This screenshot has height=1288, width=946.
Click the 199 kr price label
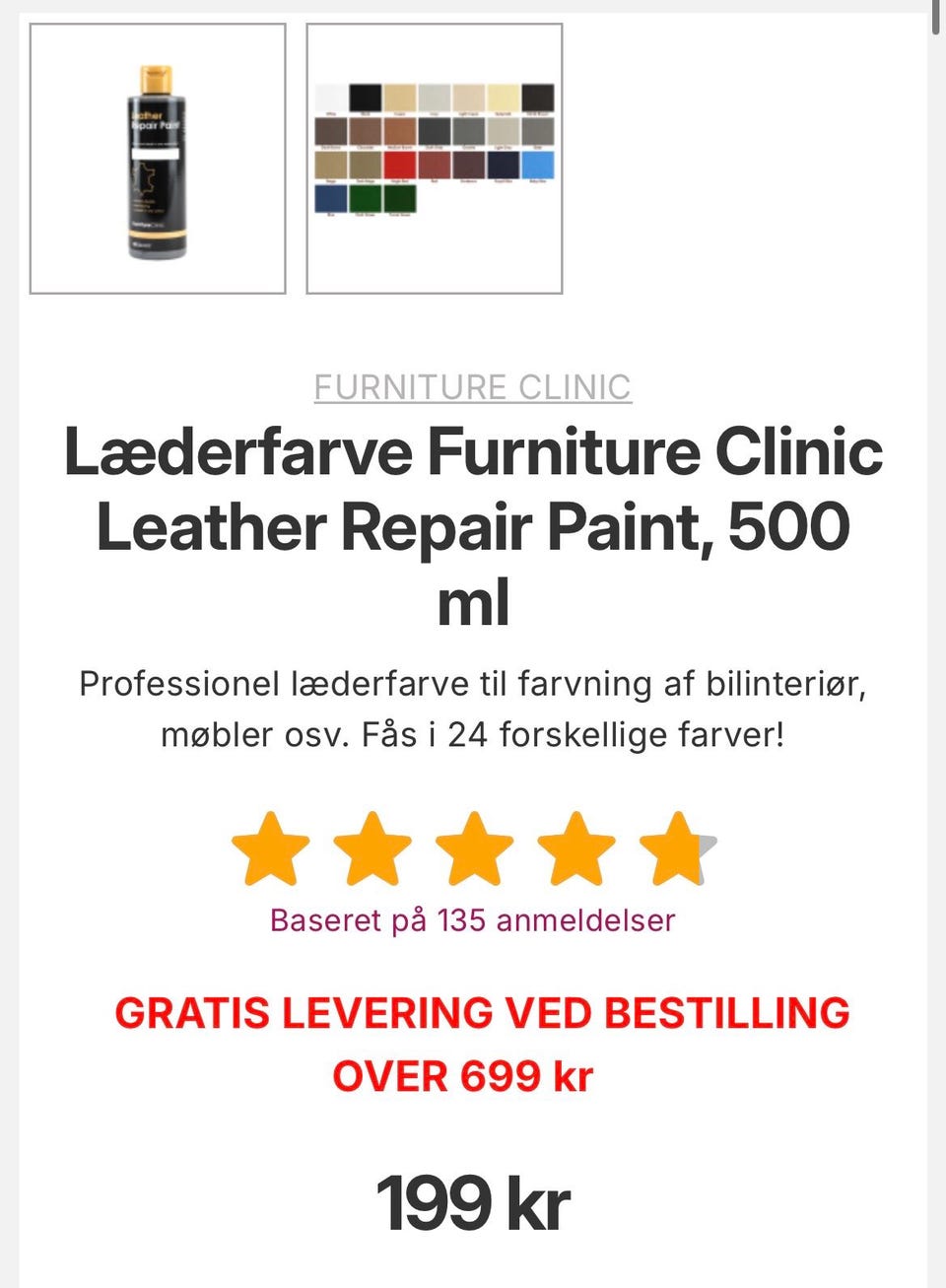[x=473, y=1202]
